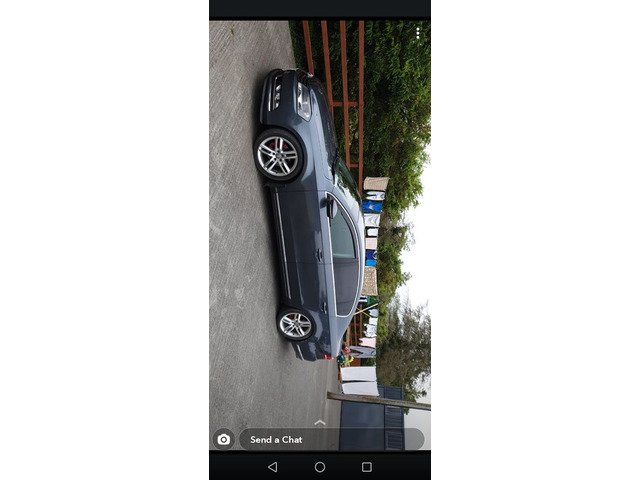Open the camera to reply with a snap
The width and height of the screenshot is (640, 480).
(x=224, y=439)
